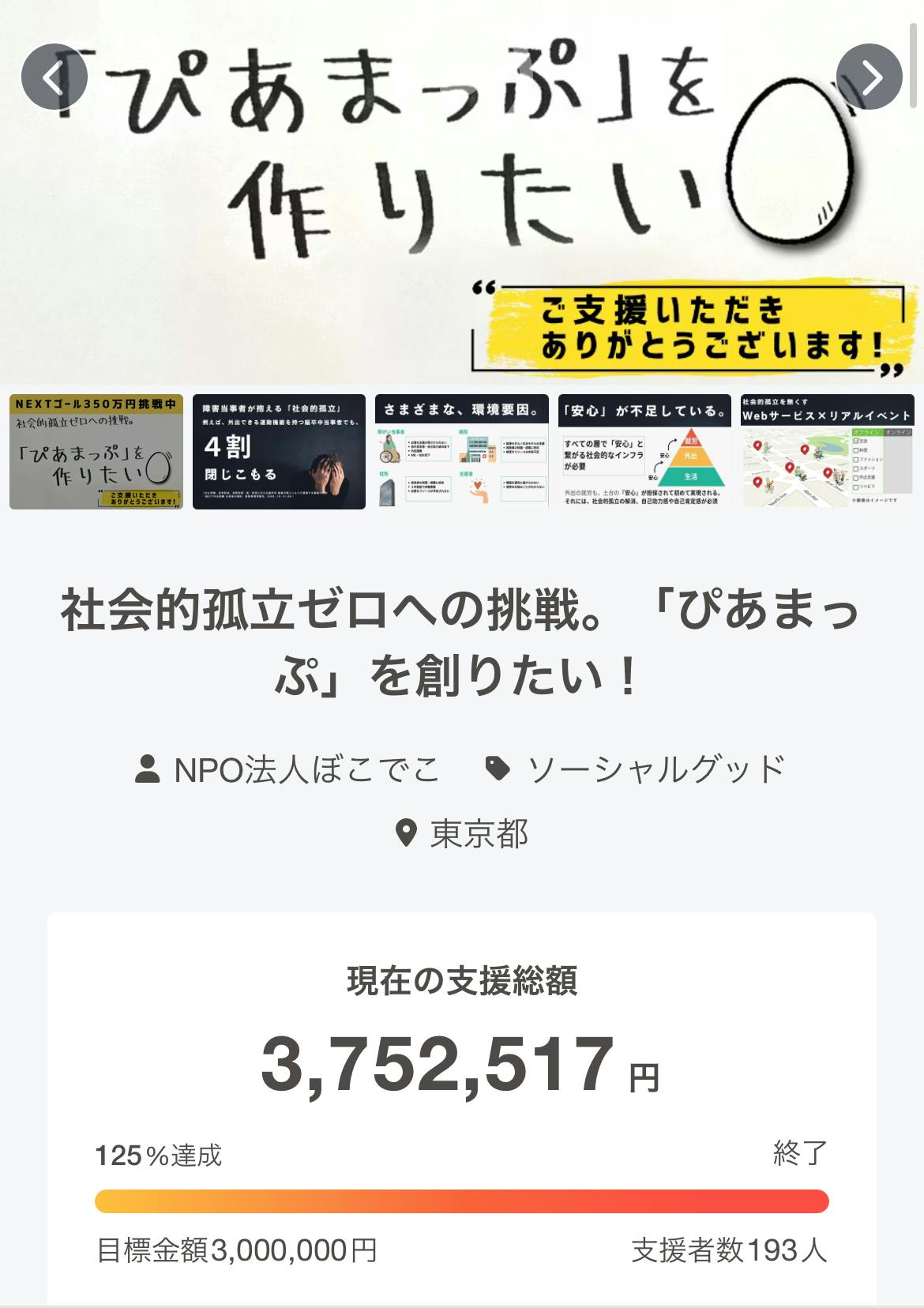Open the ソーシャルグッド category
924x1308 pixels.
655,769
